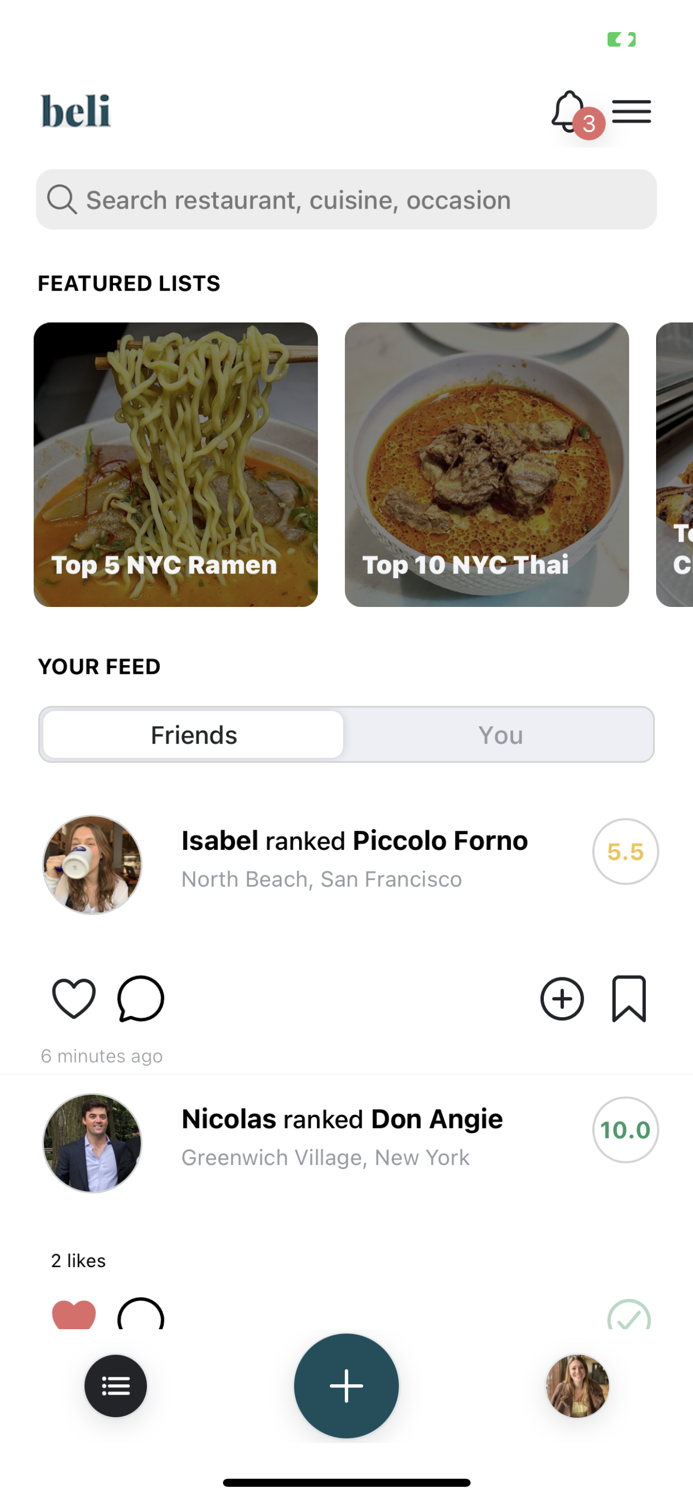Open the Top 5 NYC Ramen list
This screenshot has height=1500, width=693.
tap(176, 464)
